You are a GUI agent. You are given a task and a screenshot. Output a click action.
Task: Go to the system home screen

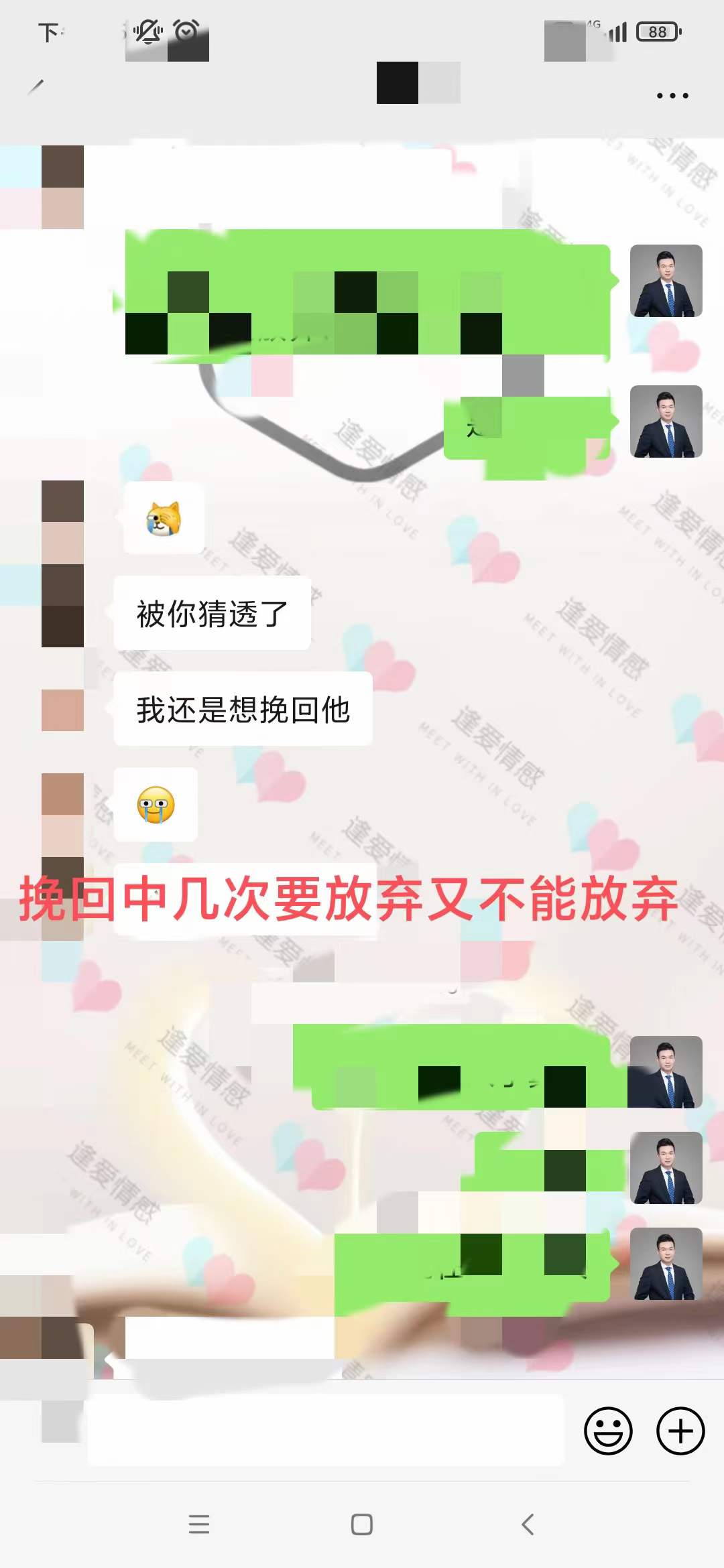point(362,1524)
